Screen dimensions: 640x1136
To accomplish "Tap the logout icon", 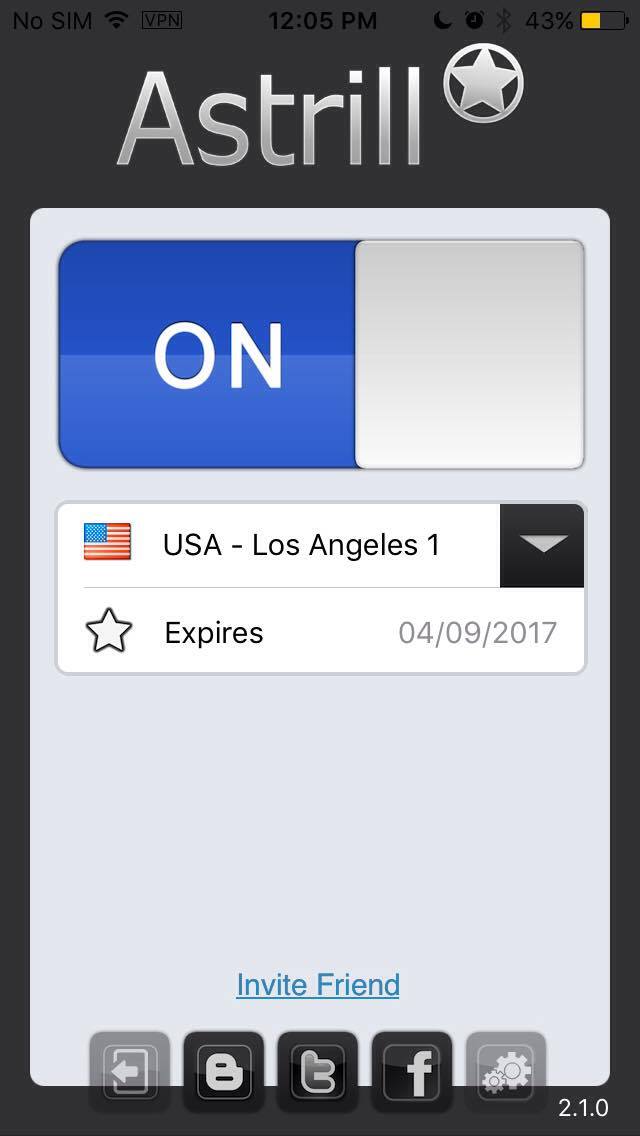I will pos(129,1072).
